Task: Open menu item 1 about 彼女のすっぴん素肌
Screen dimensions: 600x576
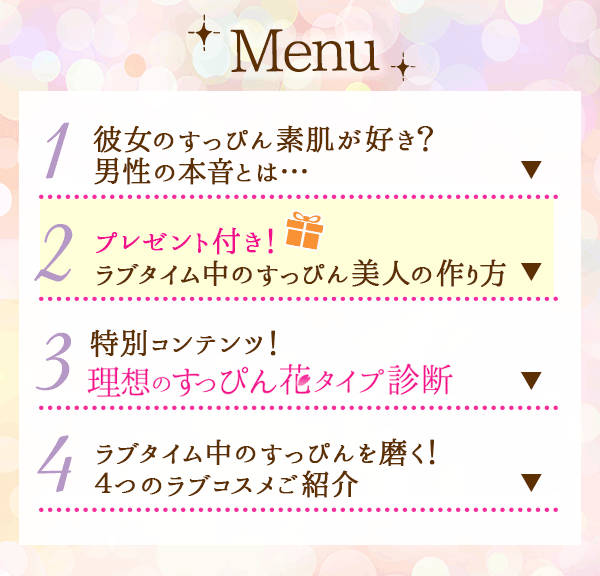Action: point(300,152)
